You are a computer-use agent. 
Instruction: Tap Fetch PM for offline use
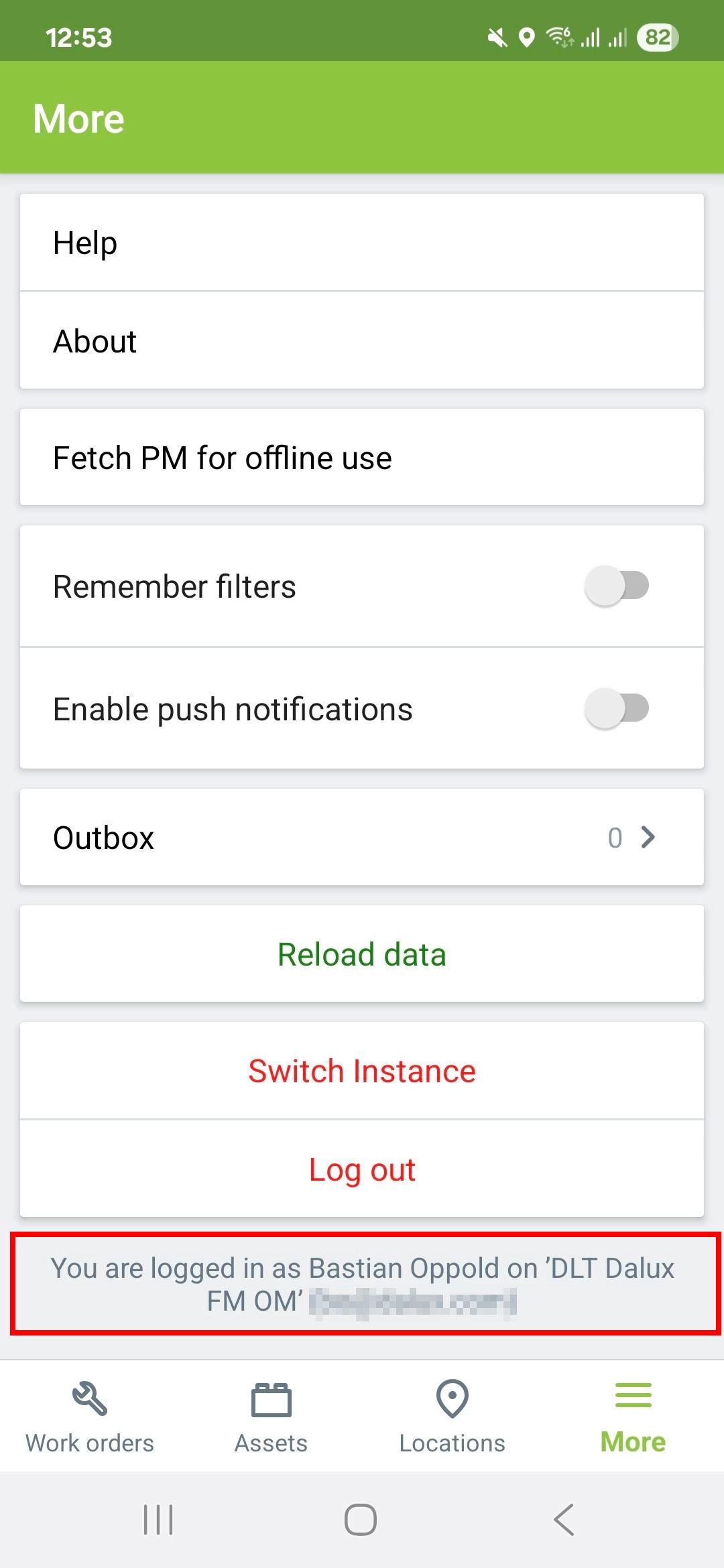362,458
